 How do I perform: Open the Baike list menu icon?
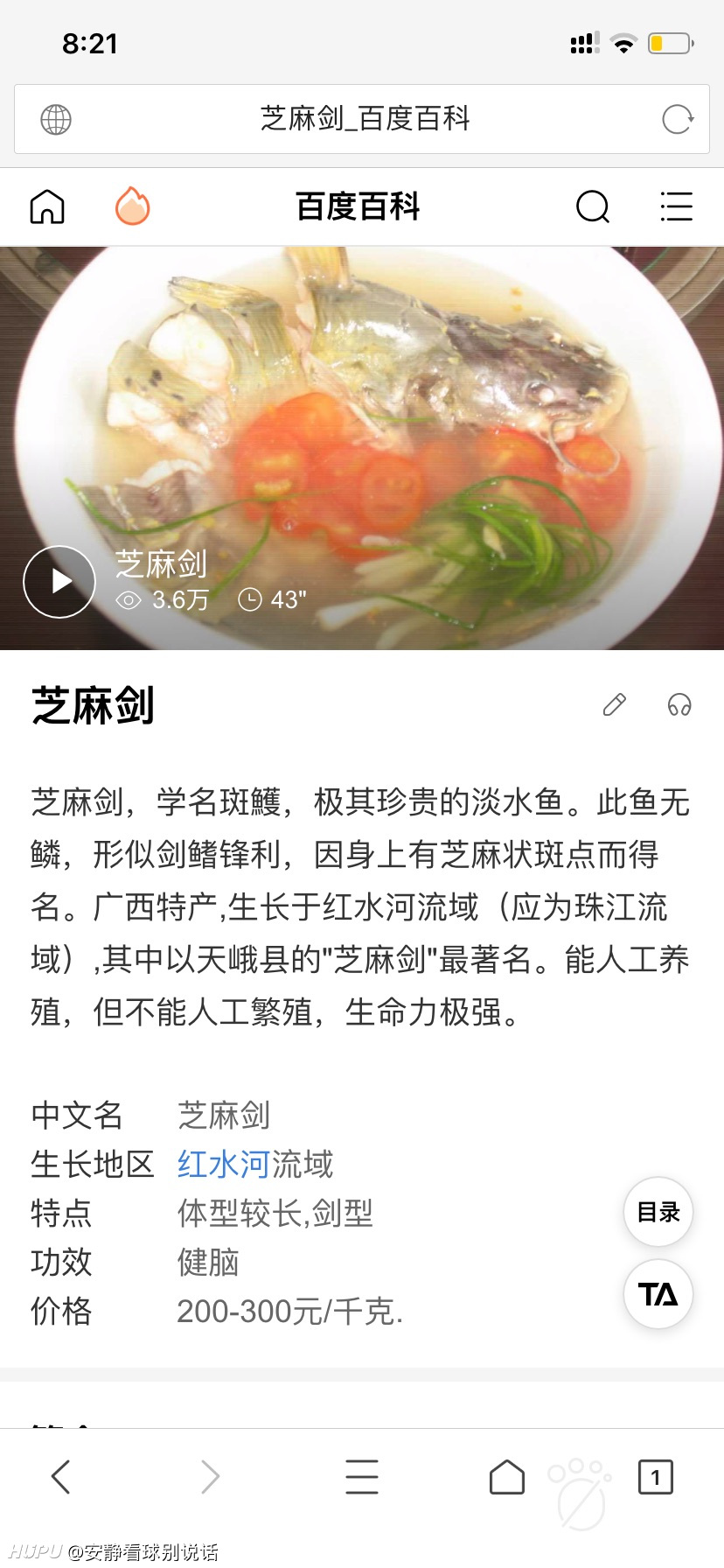point(676,206)
